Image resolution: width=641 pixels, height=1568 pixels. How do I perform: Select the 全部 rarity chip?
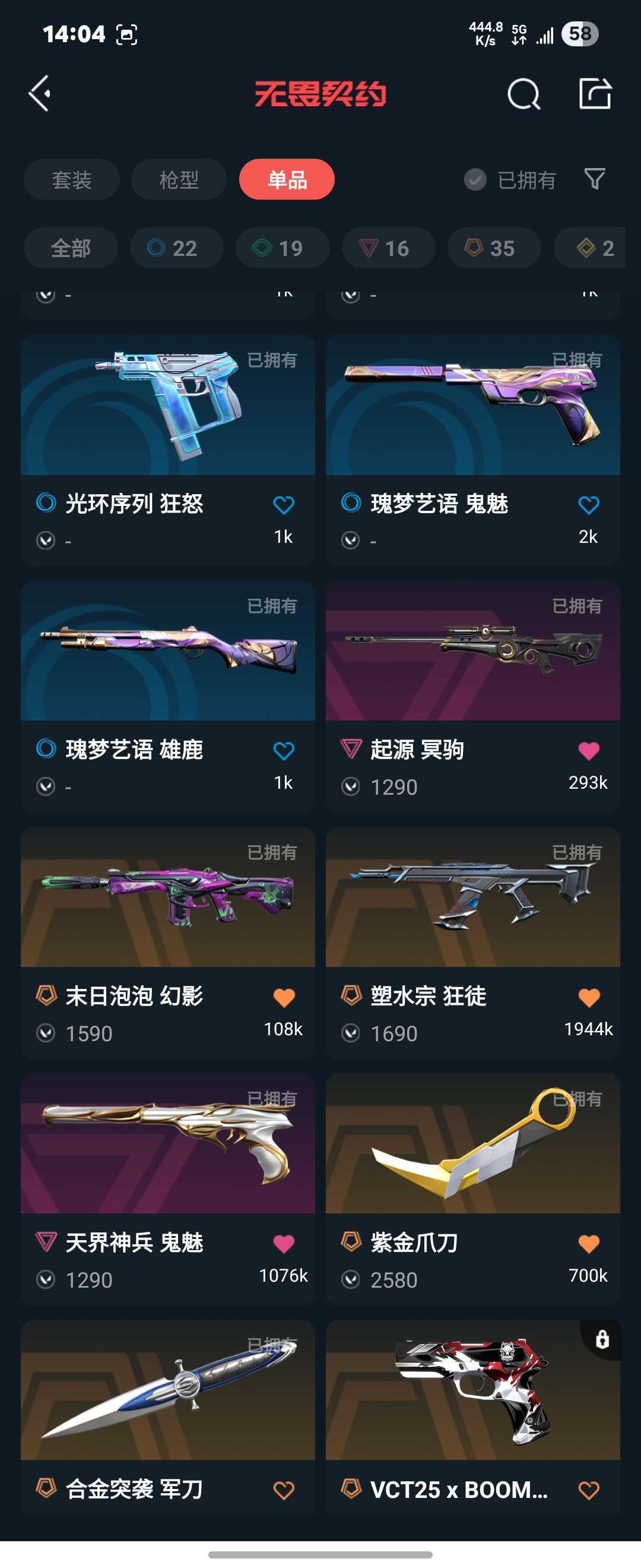71,248
